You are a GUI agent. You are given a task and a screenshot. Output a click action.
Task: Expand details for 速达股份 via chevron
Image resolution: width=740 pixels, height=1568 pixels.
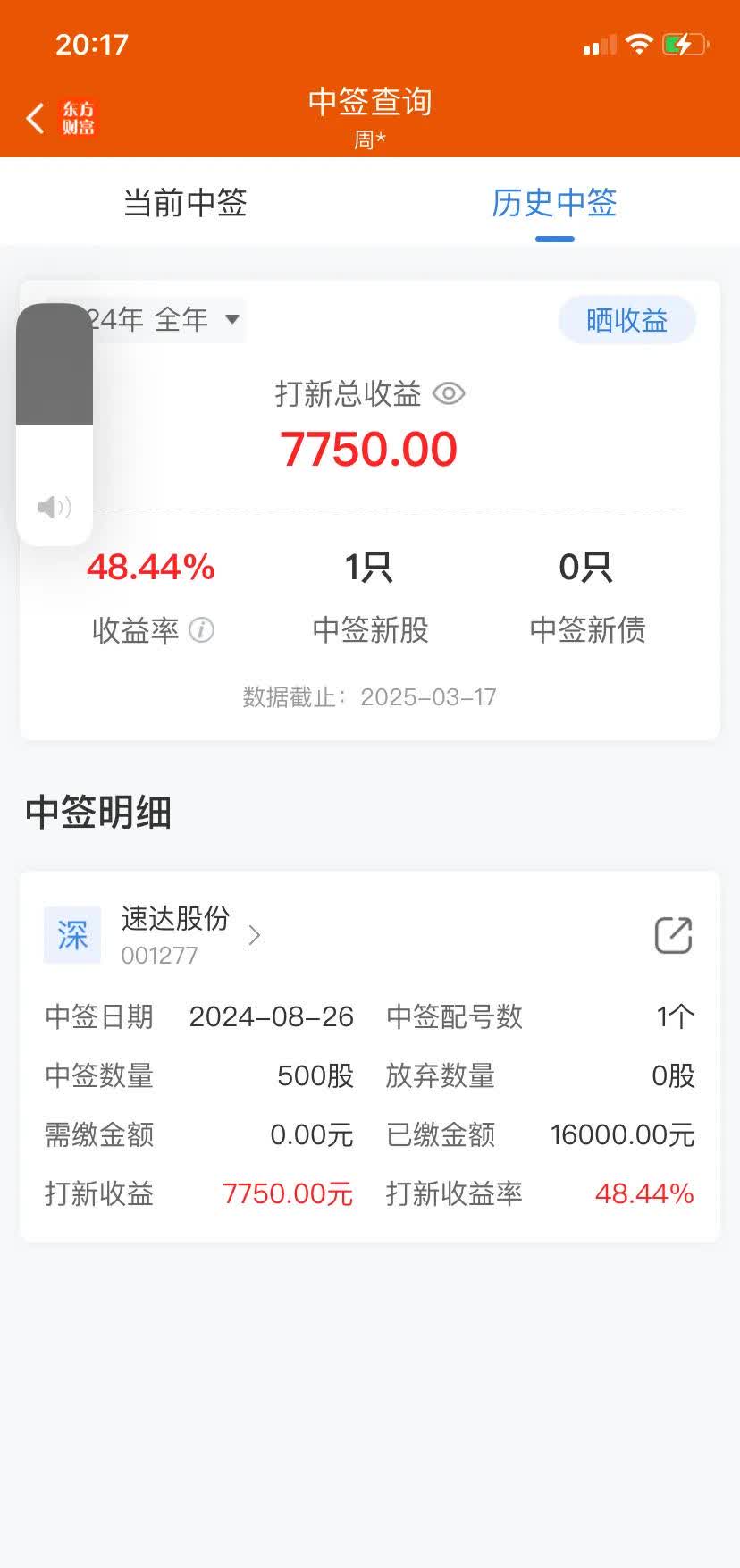click(254, 935)
